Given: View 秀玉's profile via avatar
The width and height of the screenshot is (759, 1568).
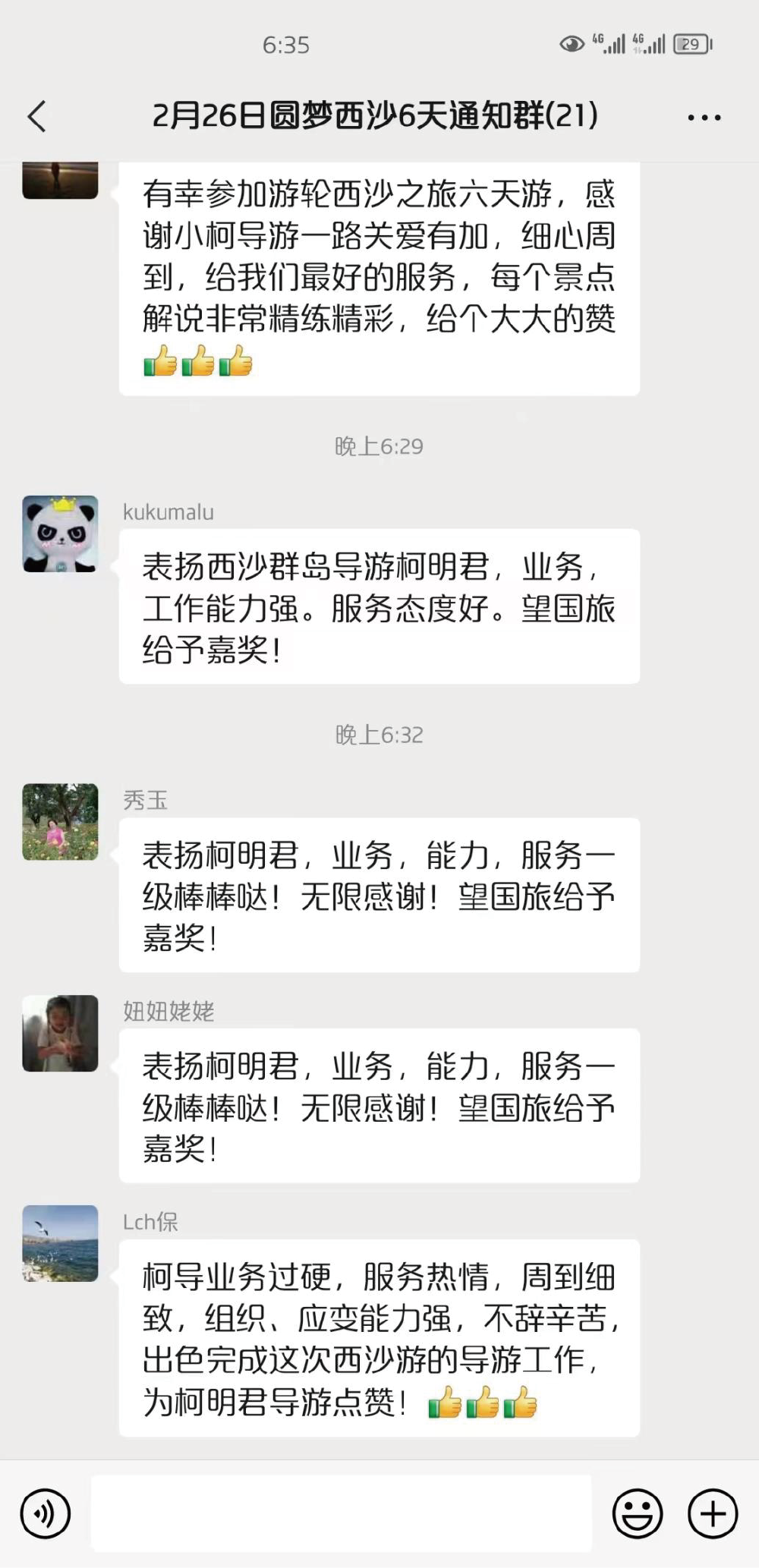Looking at the screenshot, I should [61, 821].
